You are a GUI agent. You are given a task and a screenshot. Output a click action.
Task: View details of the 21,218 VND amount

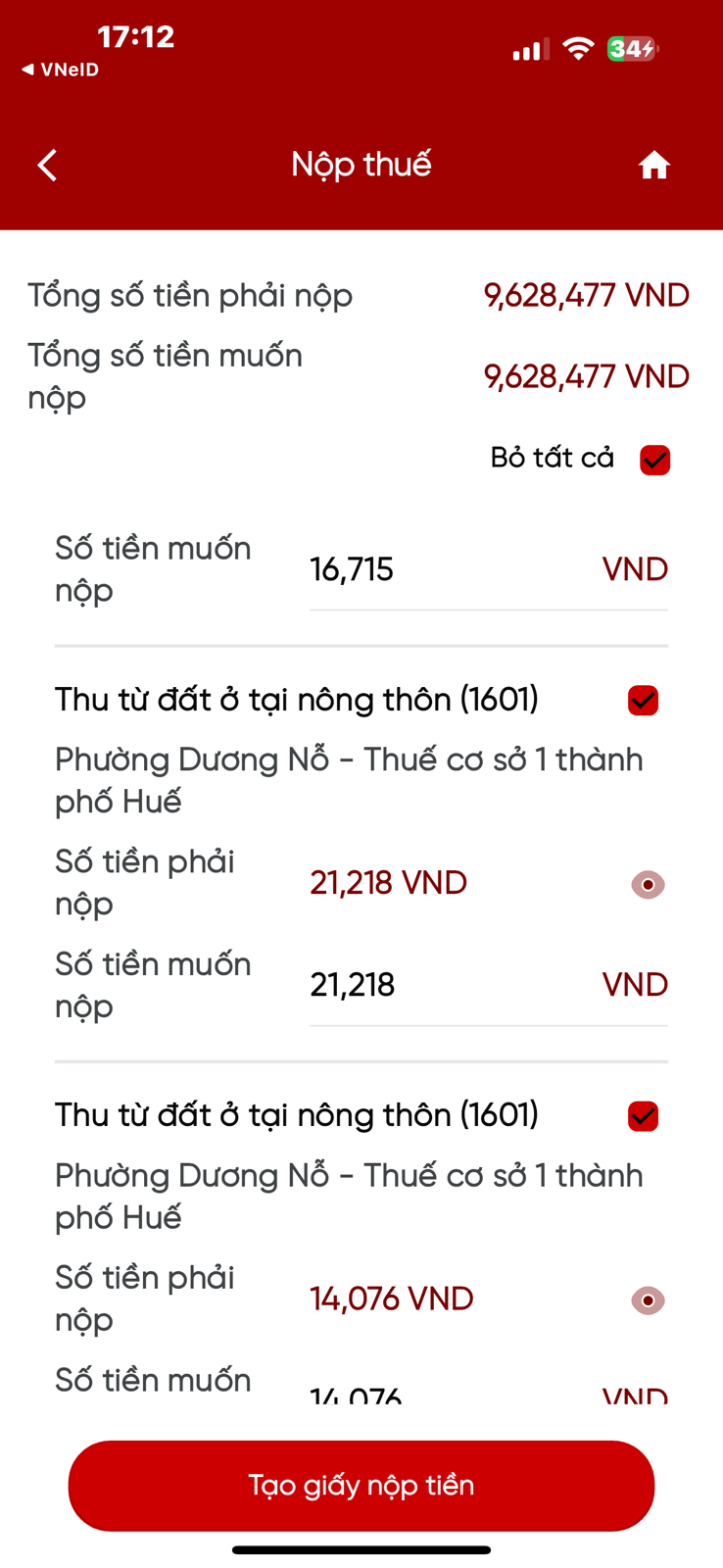coord(648,885)
